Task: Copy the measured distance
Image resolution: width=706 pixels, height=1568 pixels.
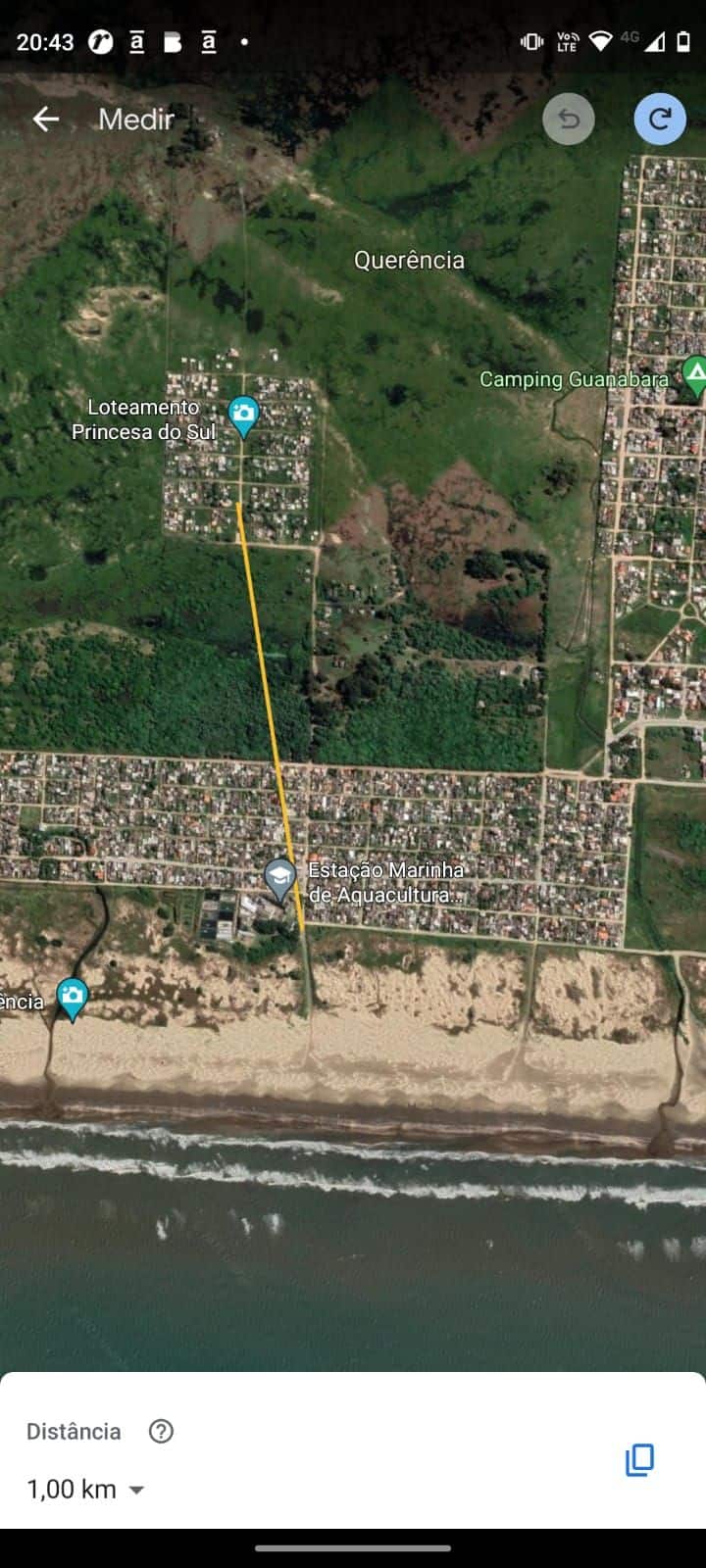Action: tap(639, 1459)
